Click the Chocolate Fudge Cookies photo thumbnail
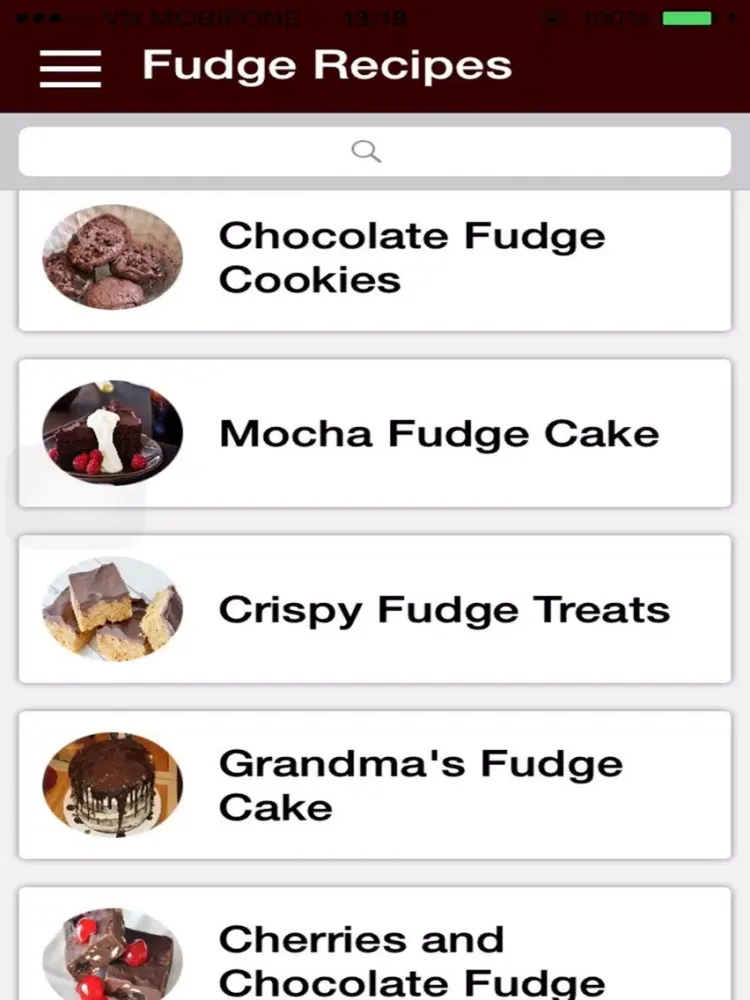This screenshot has width=750, height=1000. pyautogui.click(x=110, y=257)
